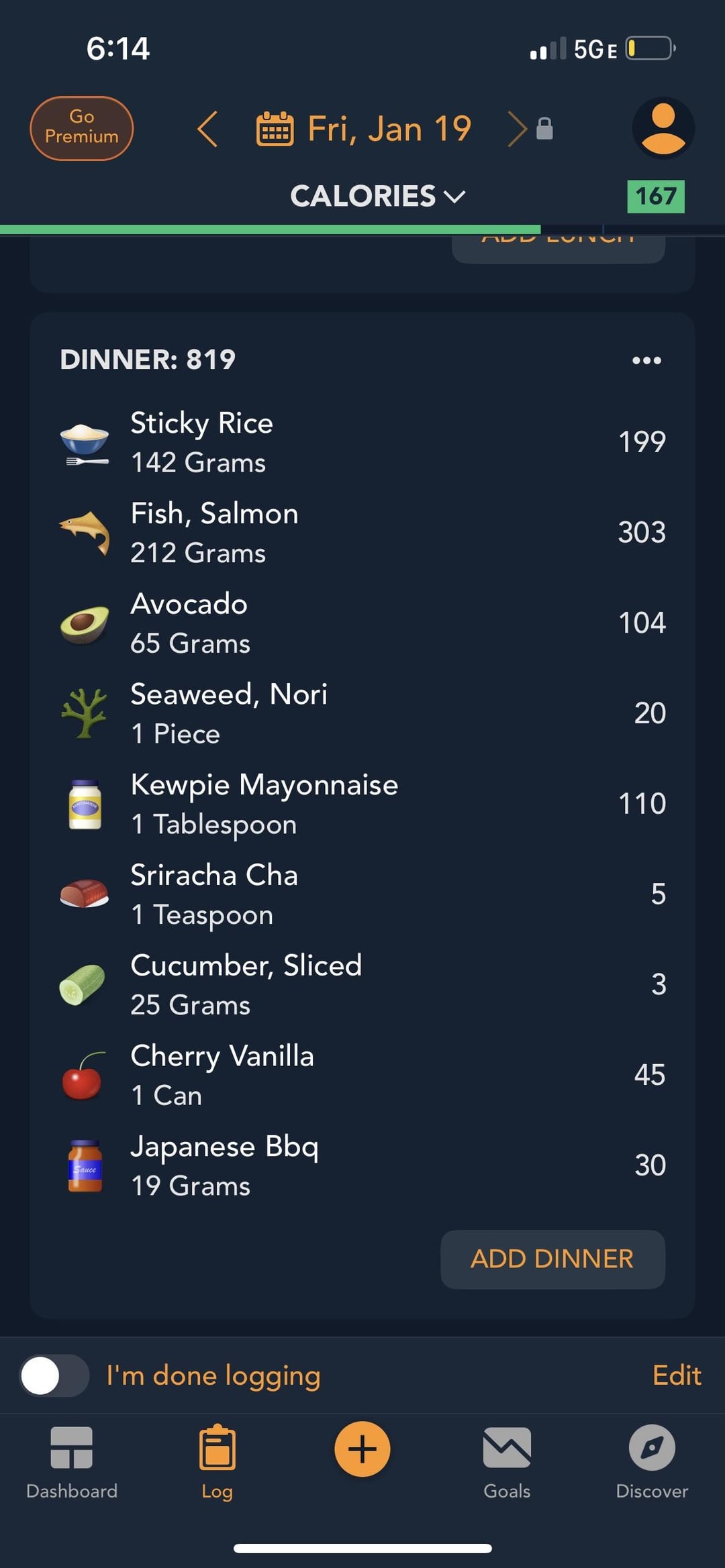The width and height of the screenshot is (725, 1568).
Task: View the Kewpie Mayonnaise entry
Action: click(x=362, y=804)
